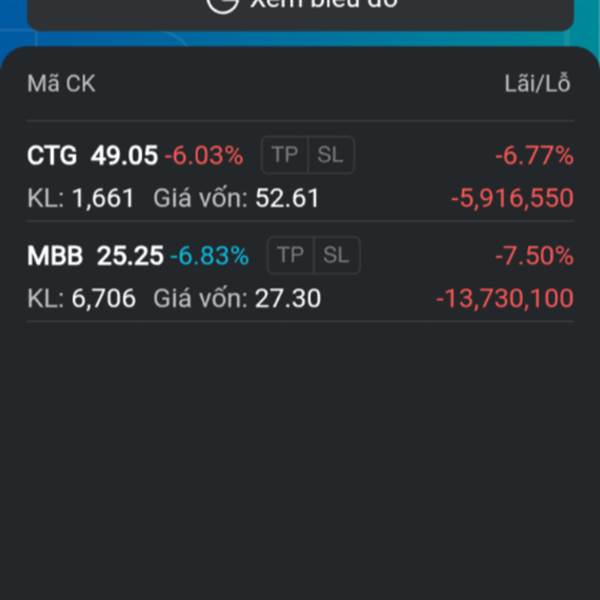600x600 pixels.
Task: Open the Xem biểu đồ chart button
Action: [x=300, y=6]
